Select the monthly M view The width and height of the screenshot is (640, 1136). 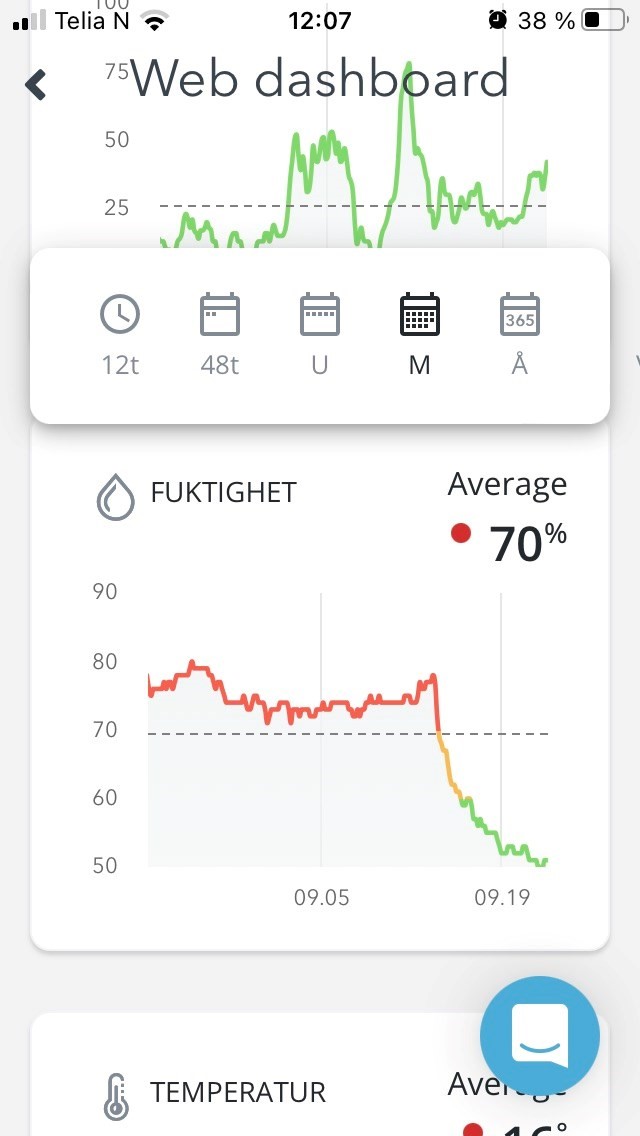coord(420,335)
